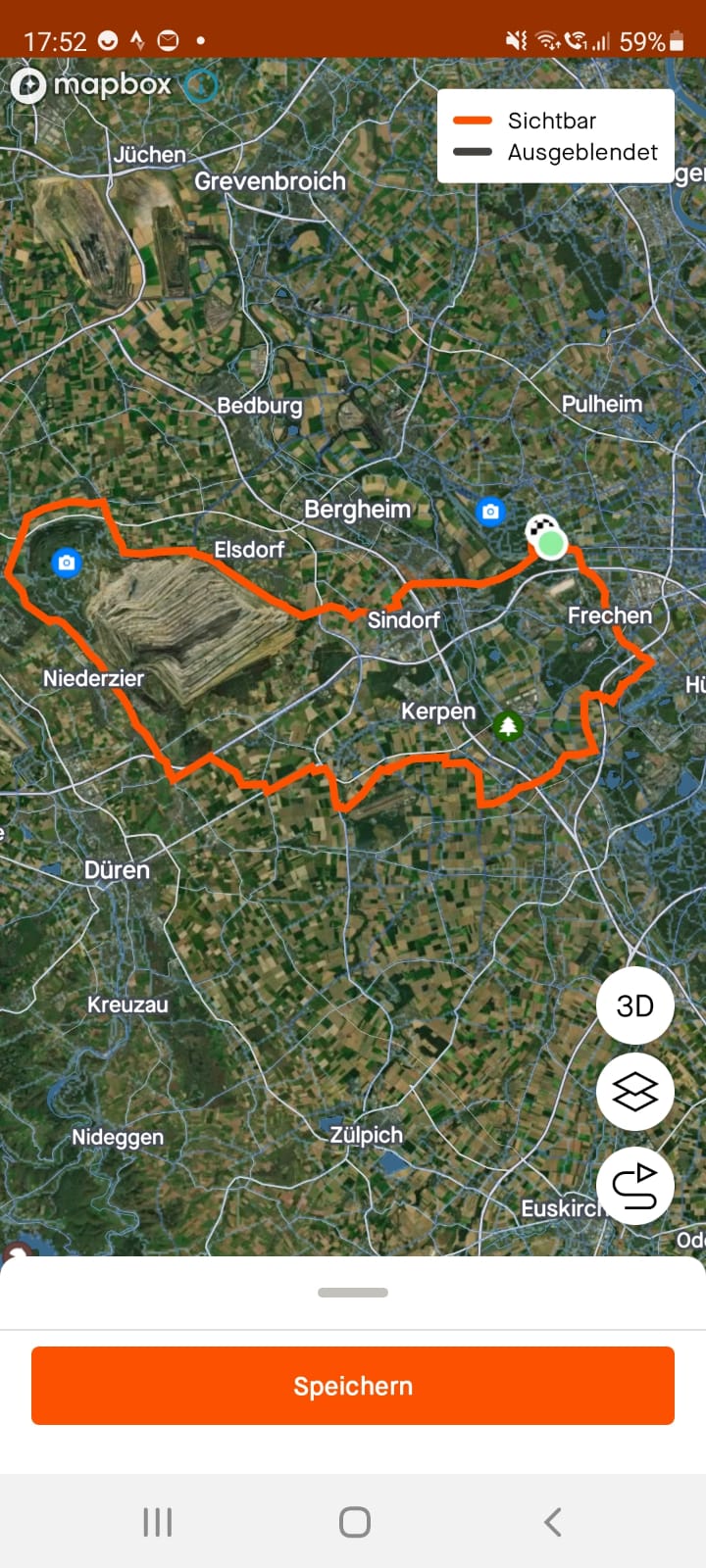706x1568 pixels.
Task: Open the recent apps overview
Action: pos(157,1522)
